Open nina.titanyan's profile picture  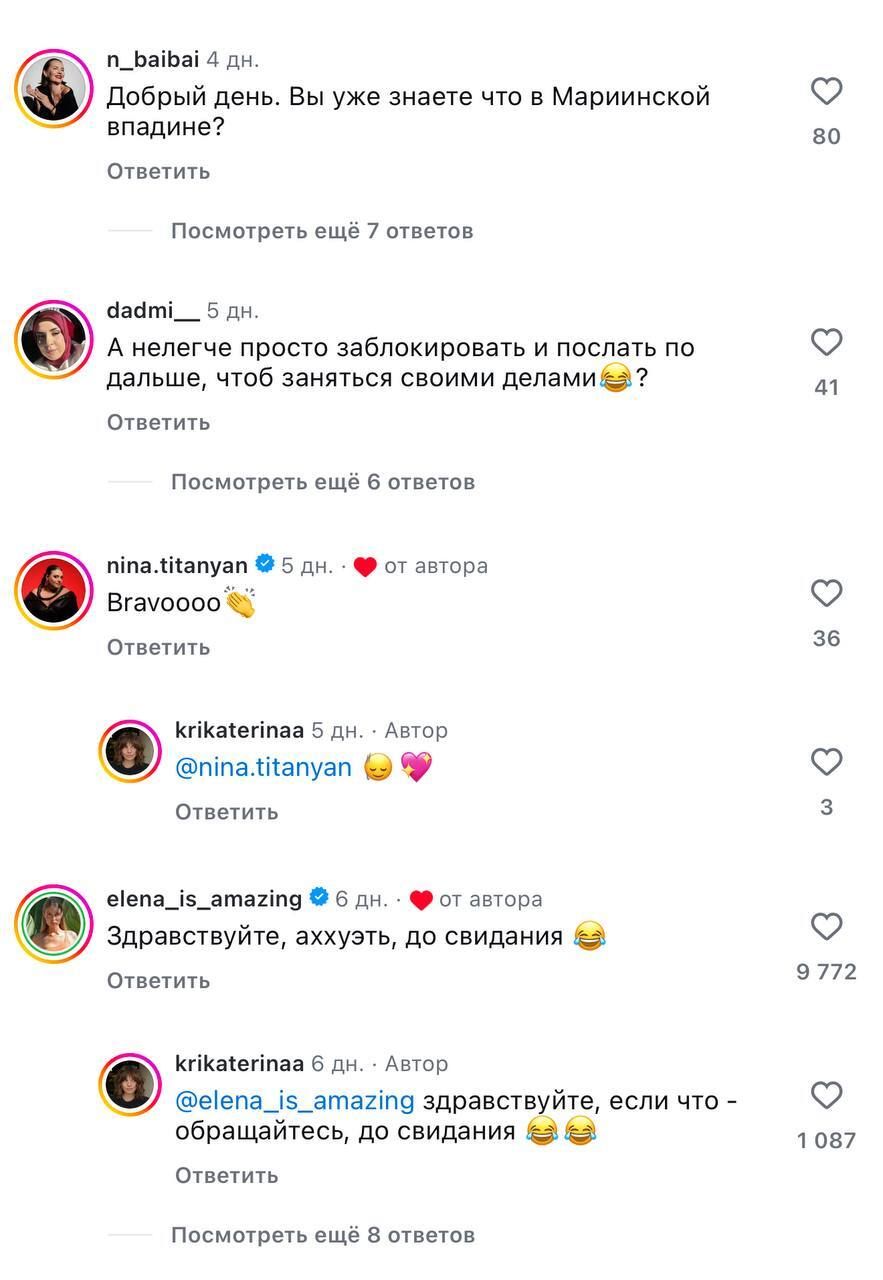coord(54,590)
